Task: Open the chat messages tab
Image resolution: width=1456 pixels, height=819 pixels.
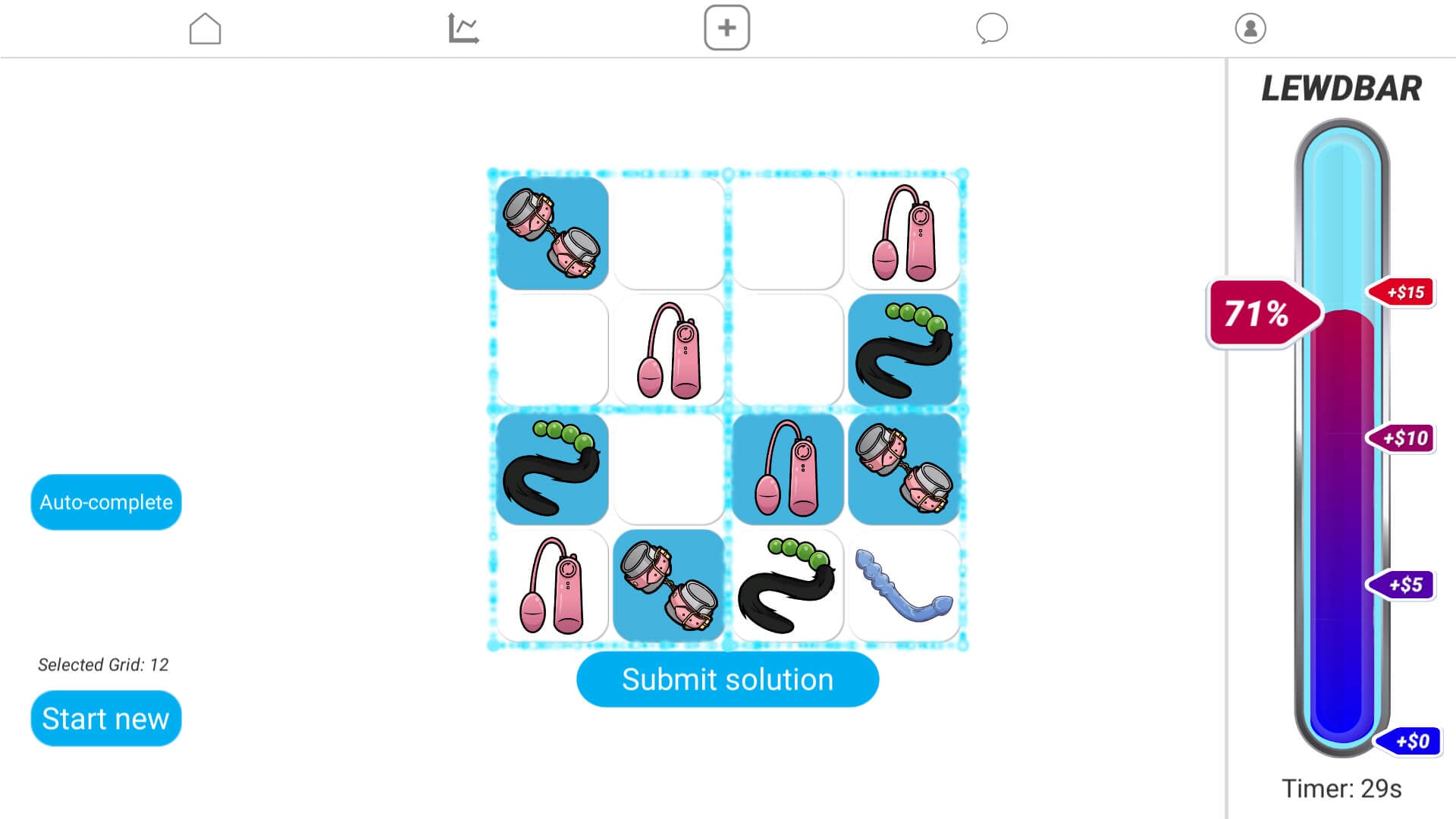Action: [x=991, y=29]
